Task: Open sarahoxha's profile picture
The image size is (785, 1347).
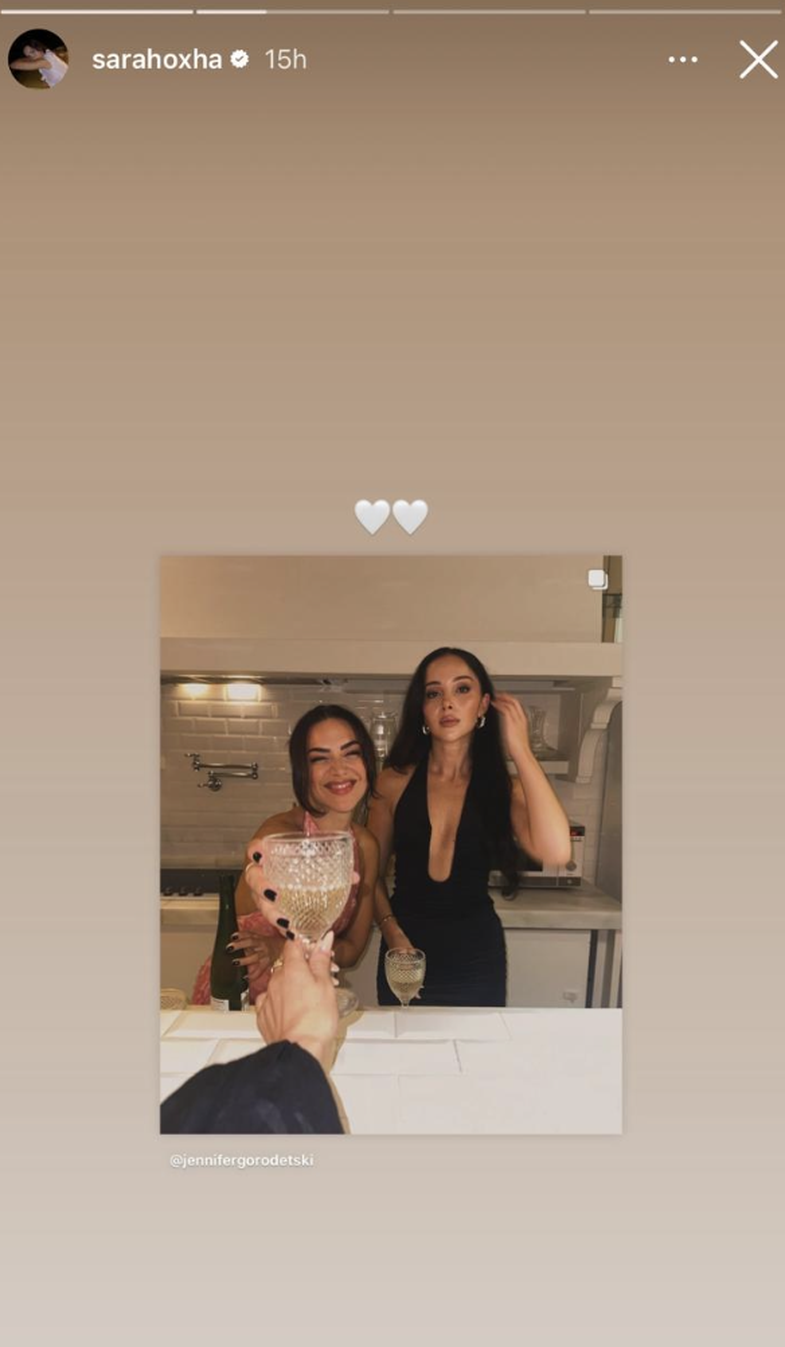Action: [x=38, y=59]
